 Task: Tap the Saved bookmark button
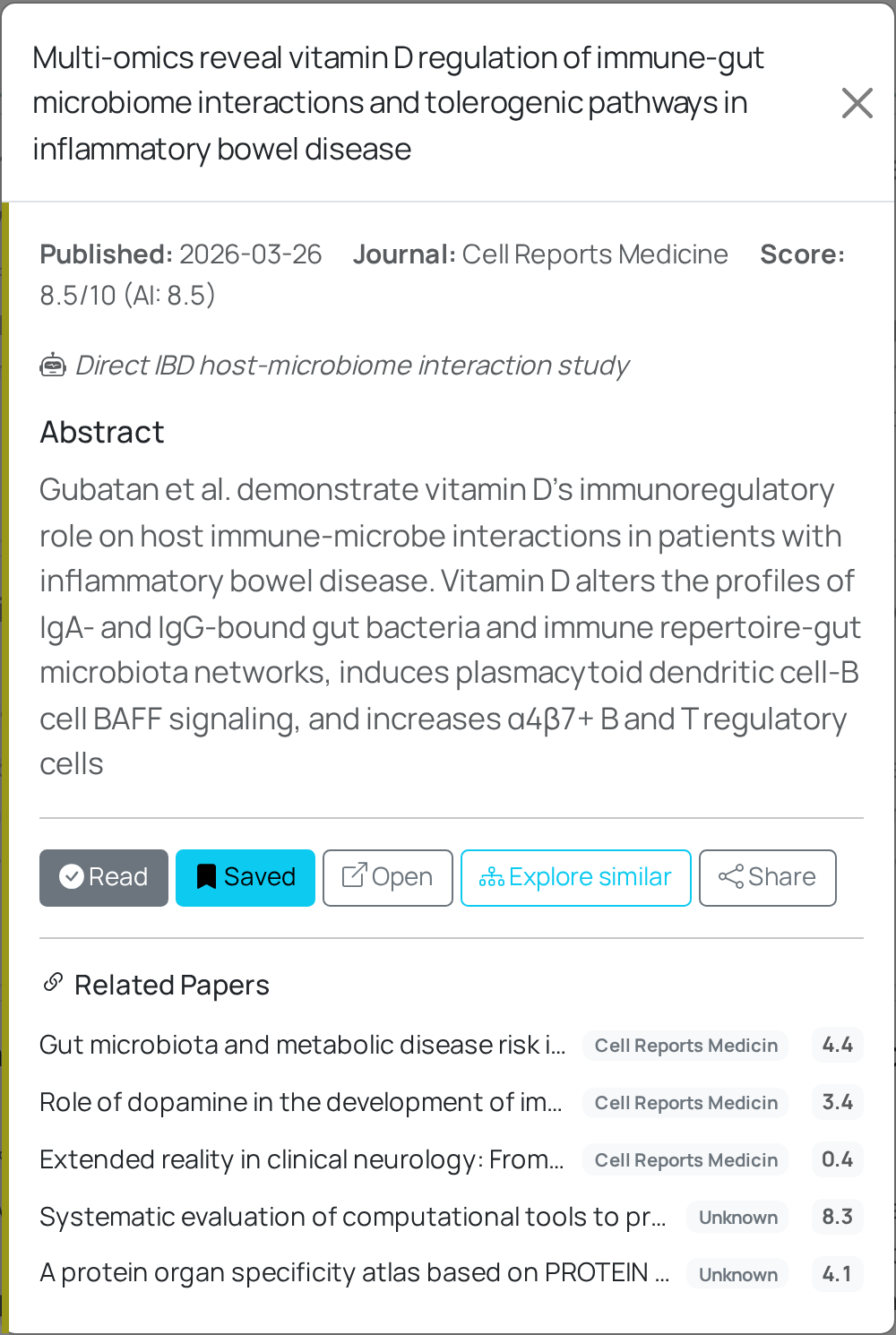[x=245, y=877]
